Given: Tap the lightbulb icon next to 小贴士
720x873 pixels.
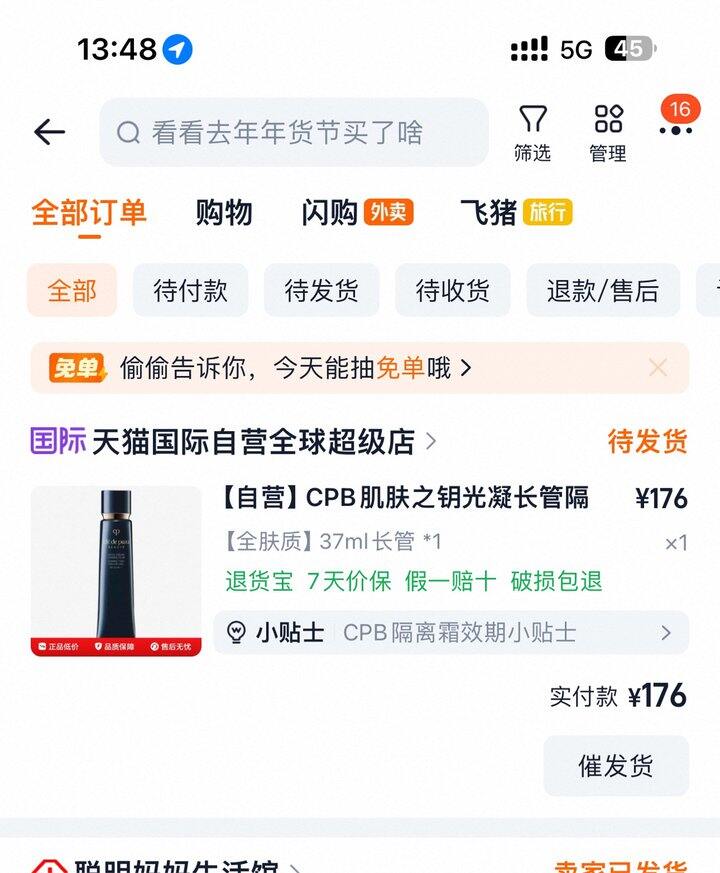Looking at the screenshot, I should [235, 633].
